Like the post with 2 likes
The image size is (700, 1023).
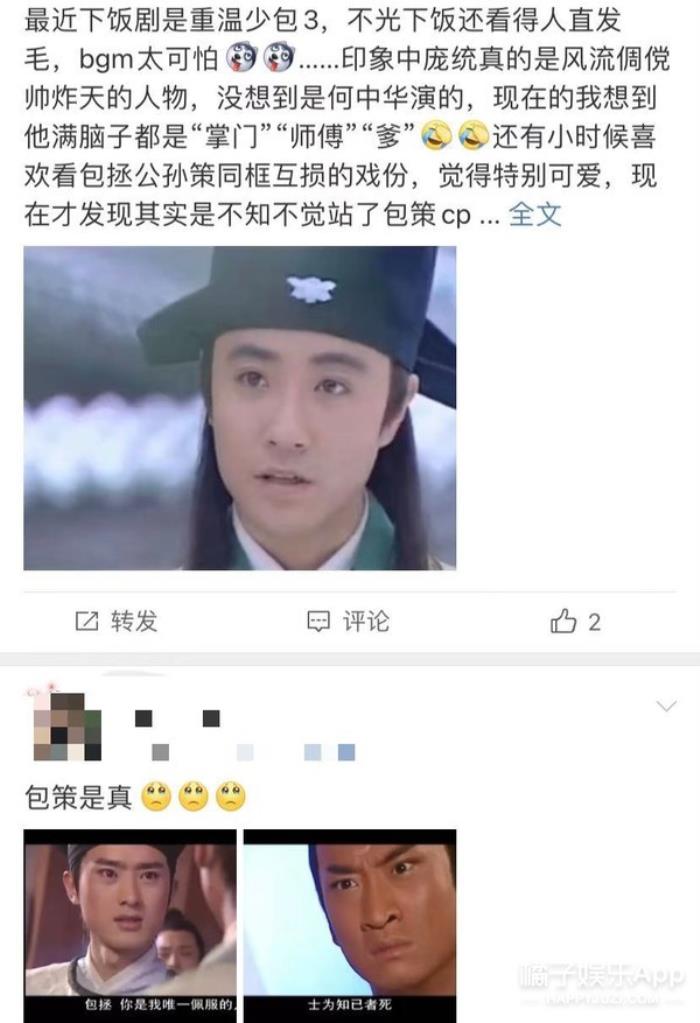pyautogui.click(x=575, y=622)
